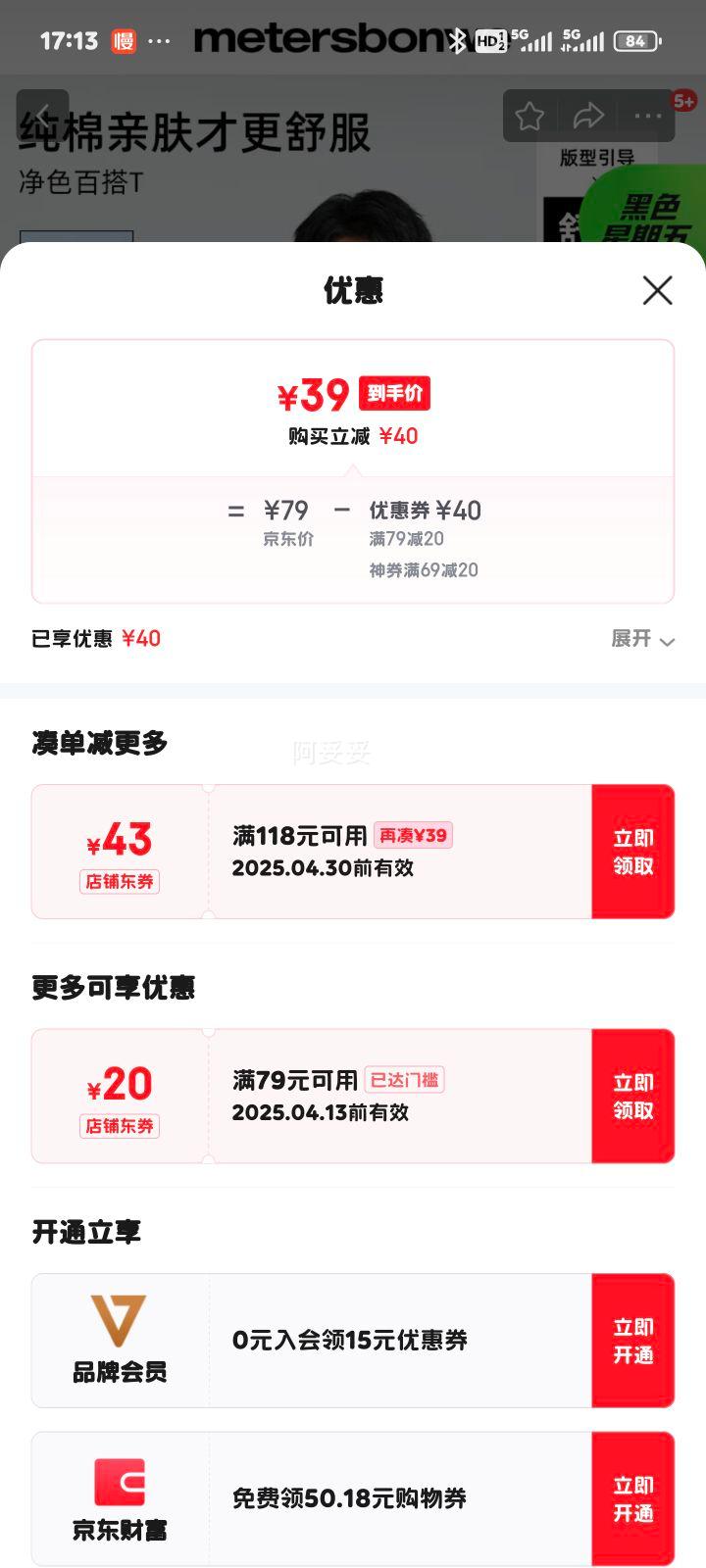
Task: Tap the favorite star icon
Action: click(529, 115)
